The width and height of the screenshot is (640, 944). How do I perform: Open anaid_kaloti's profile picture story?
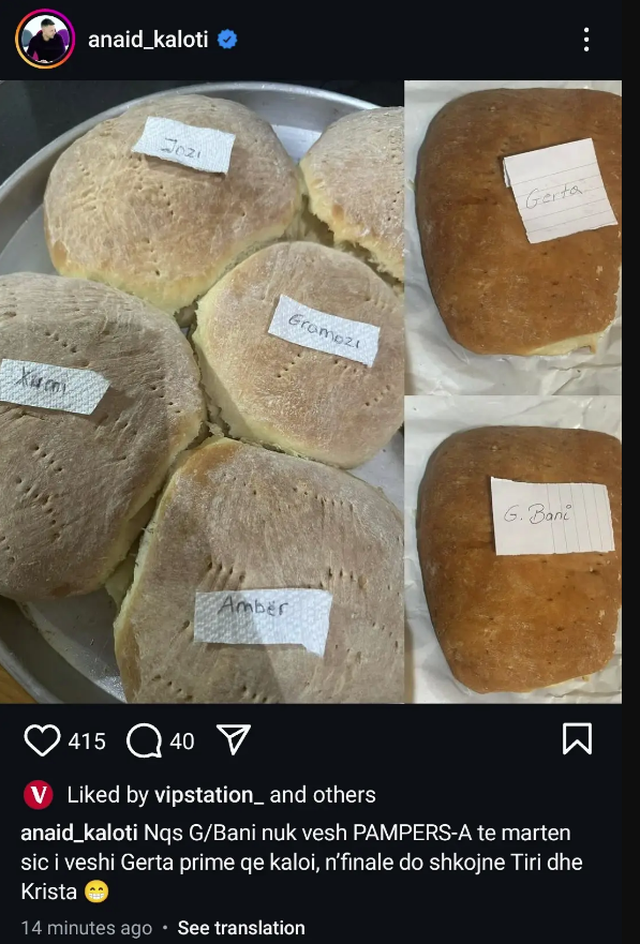click(45, 39)
